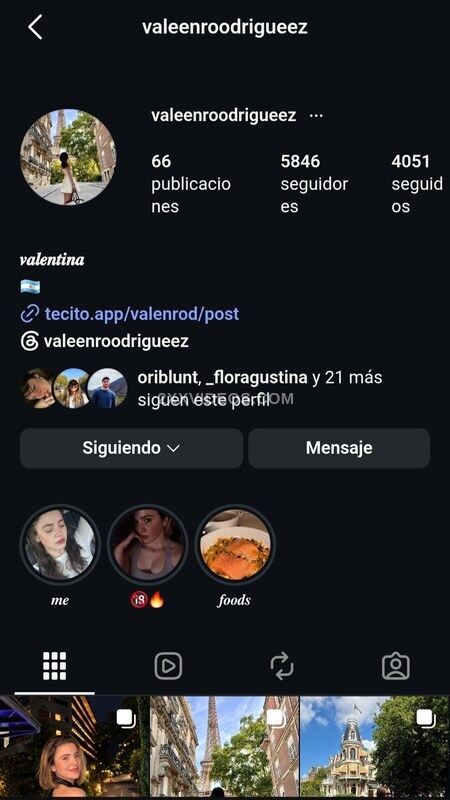The height and width of the screenshot is (800, 450).
Task: Open the three-dot options next to username
Action: 316,116
